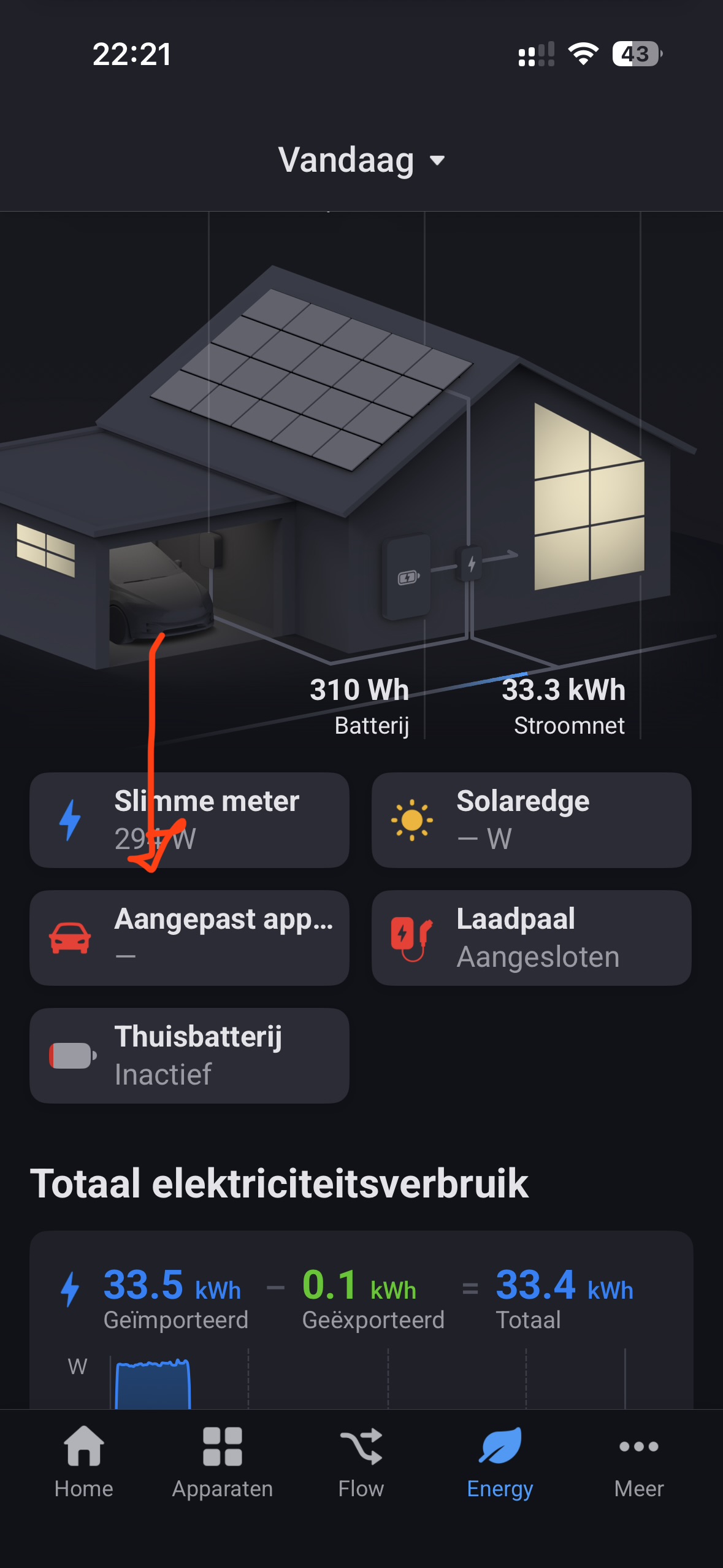
Task: Switch to the Flow tab
Action: pos(361,1462)
